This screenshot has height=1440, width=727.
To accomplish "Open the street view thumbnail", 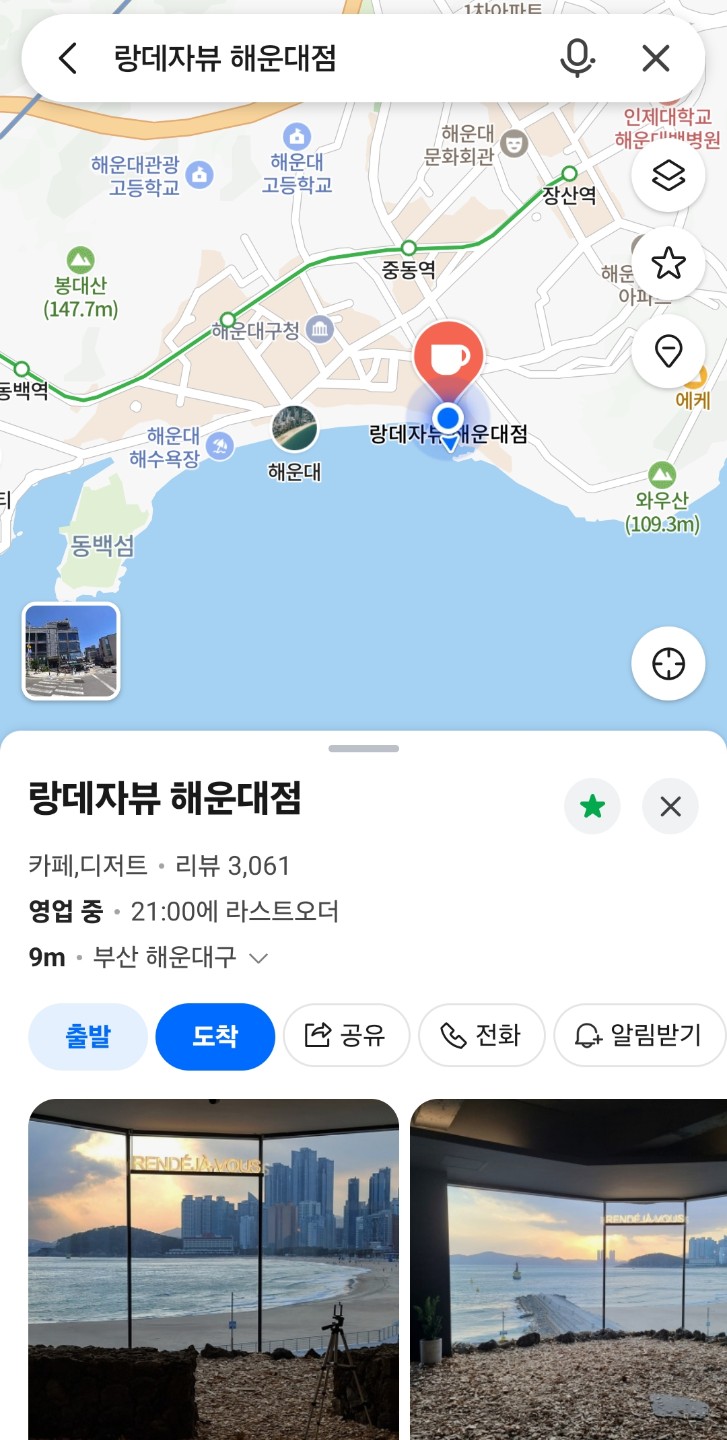I will (x=71, y=651).
